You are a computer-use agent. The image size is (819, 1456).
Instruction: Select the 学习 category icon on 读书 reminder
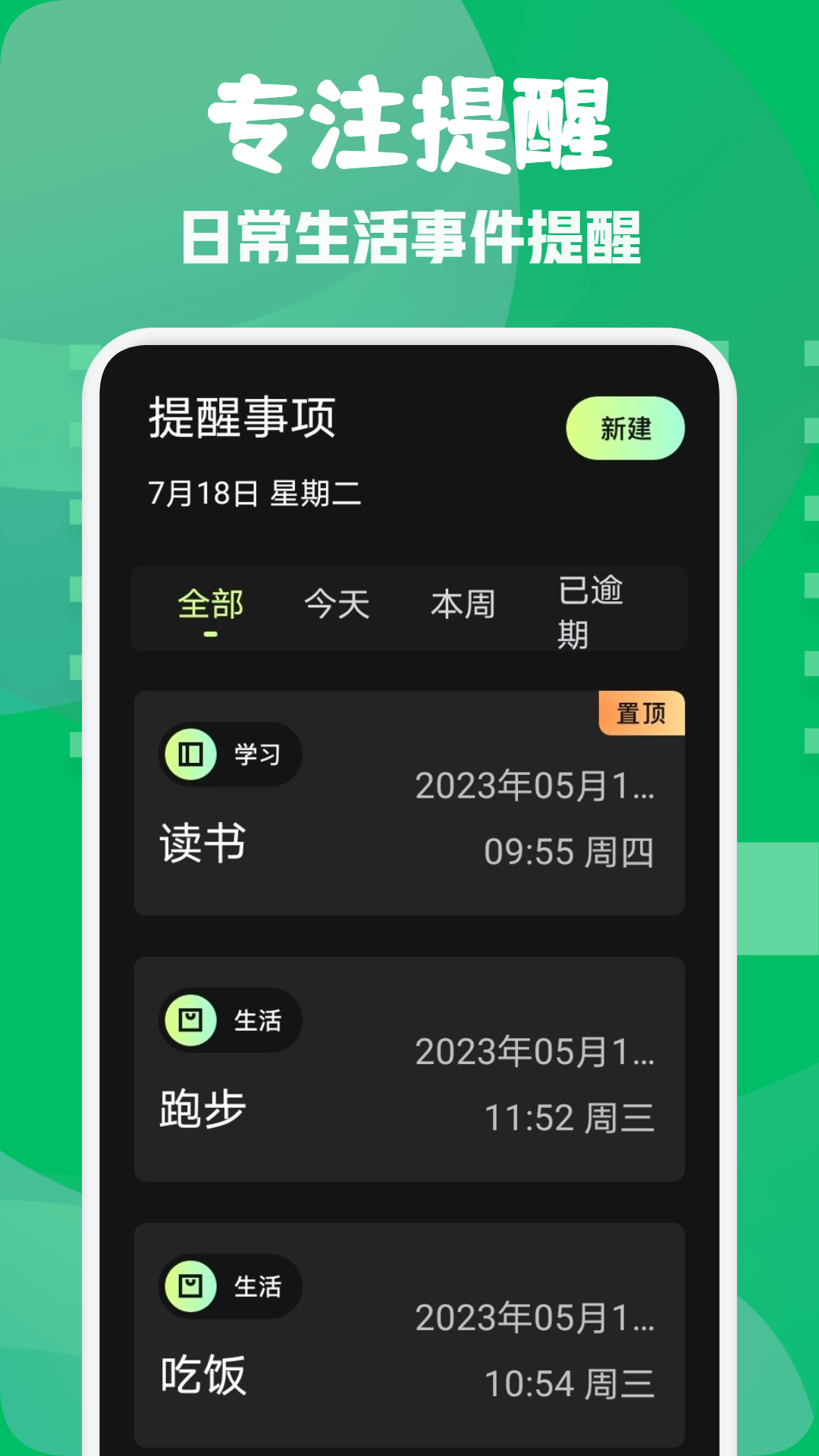pos(191,752)
